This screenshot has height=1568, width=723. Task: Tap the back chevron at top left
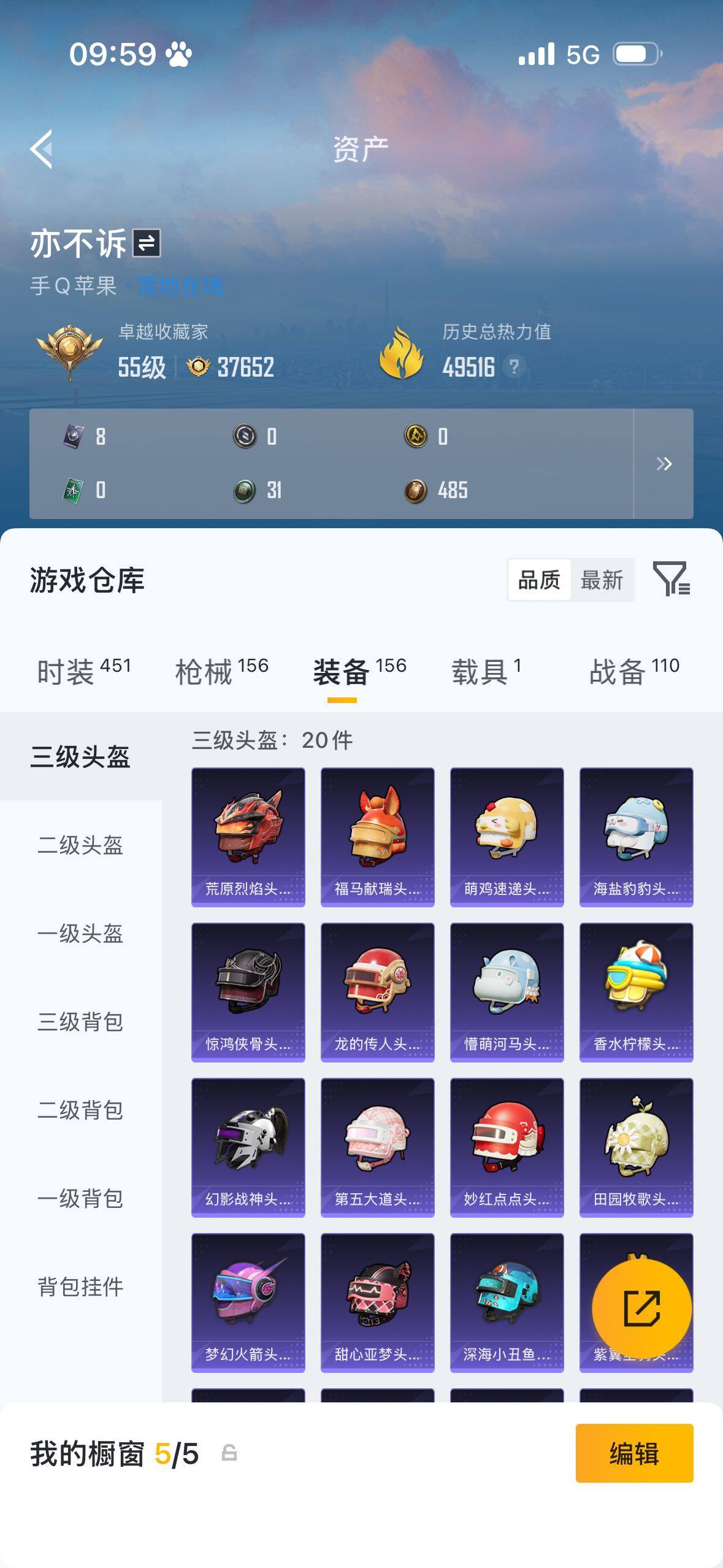coord(42,150)
